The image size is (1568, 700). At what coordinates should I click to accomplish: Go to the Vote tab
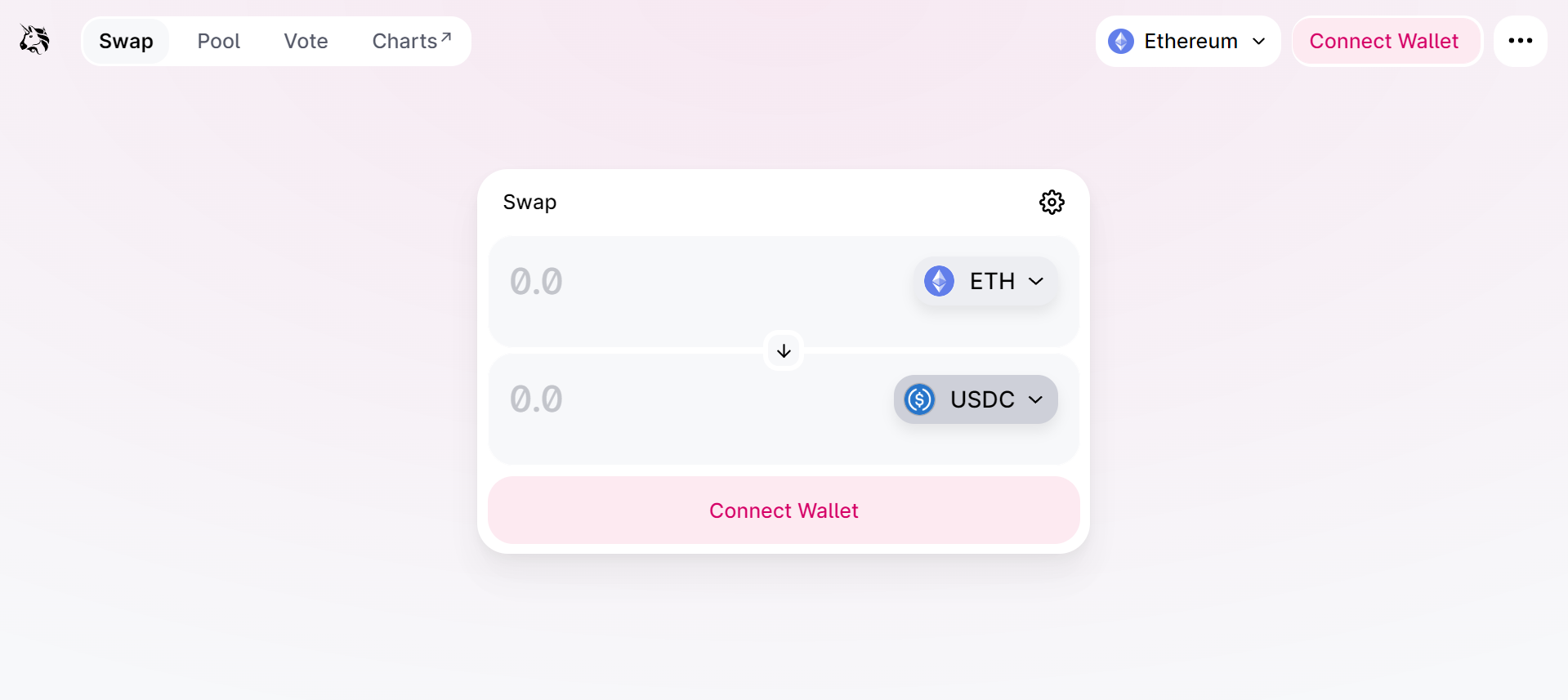(306, 41)
